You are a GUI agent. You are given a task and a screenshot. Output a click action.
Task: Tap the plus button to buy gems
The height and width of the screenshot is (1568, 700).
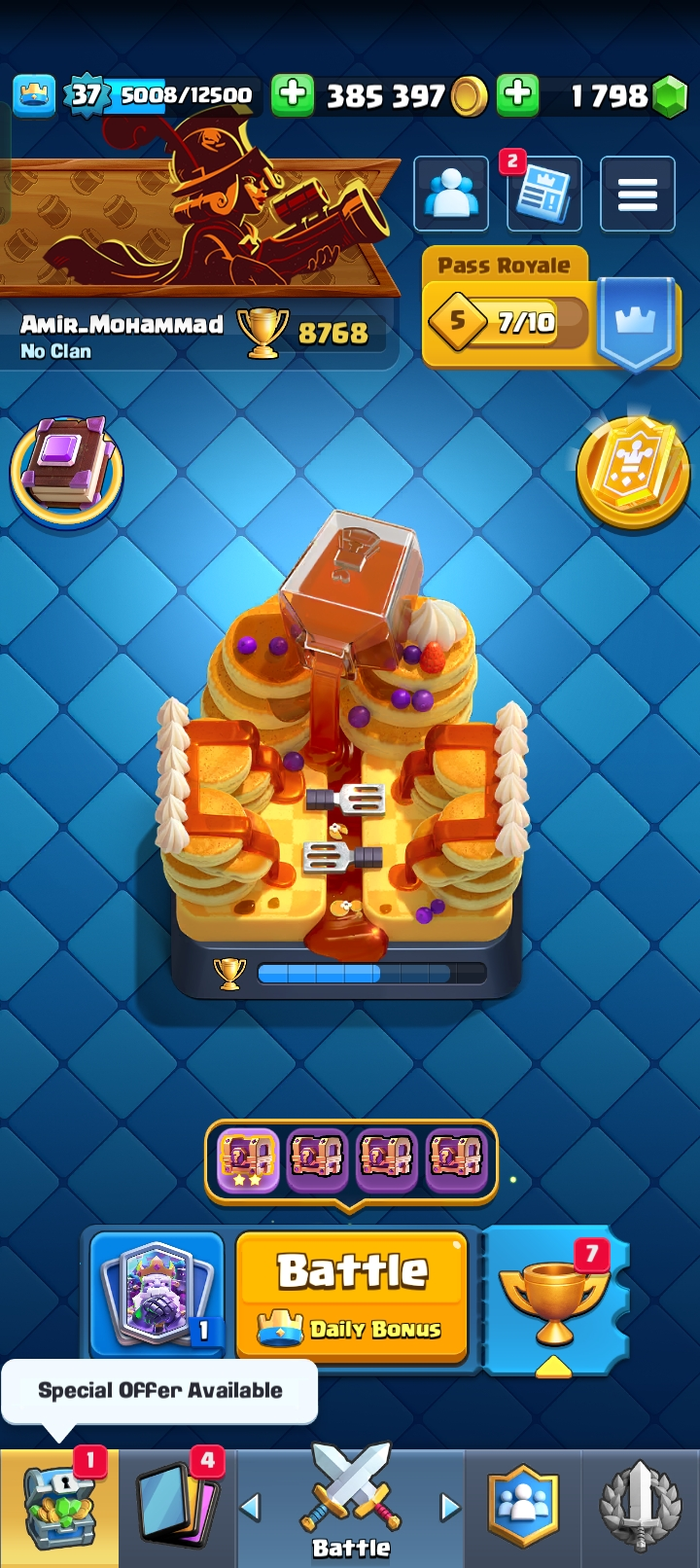[518, 95]
